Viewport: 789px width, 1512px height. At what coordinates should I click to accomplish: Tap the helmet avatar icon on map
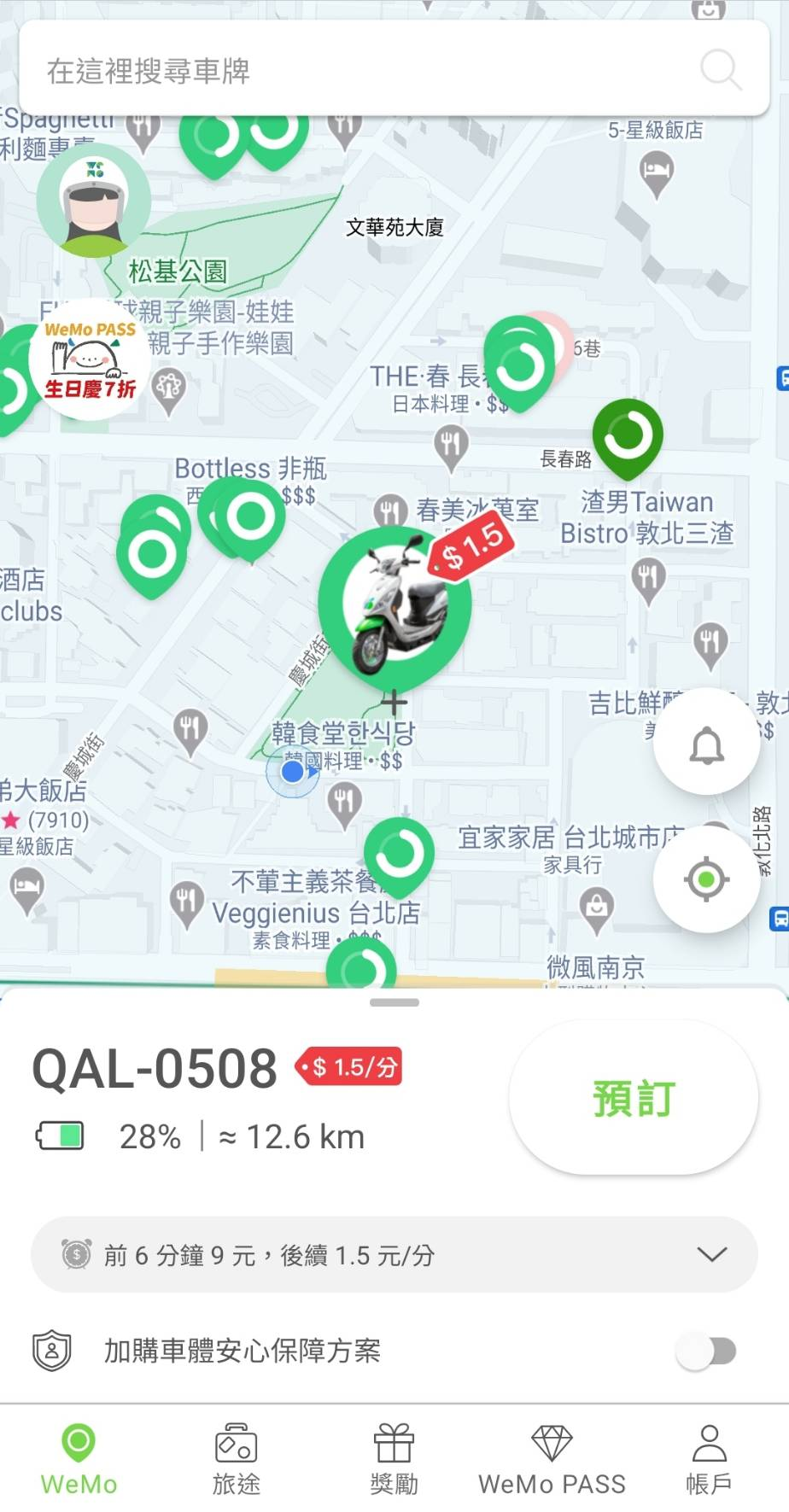tap(93, 201)
